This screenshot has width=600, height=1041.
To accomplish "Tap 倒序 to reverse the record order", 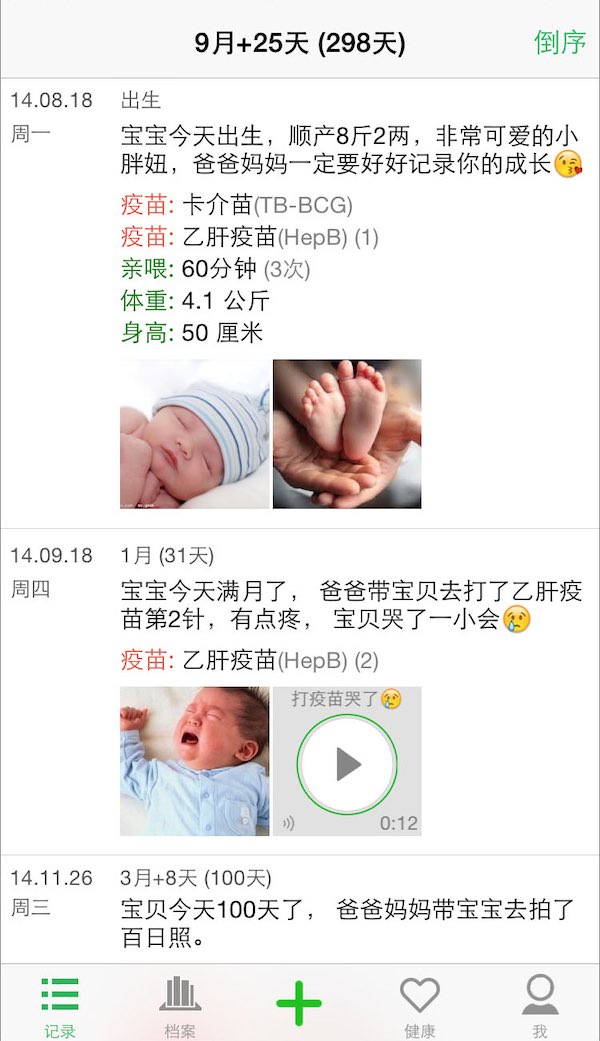I will pos(559,43).
